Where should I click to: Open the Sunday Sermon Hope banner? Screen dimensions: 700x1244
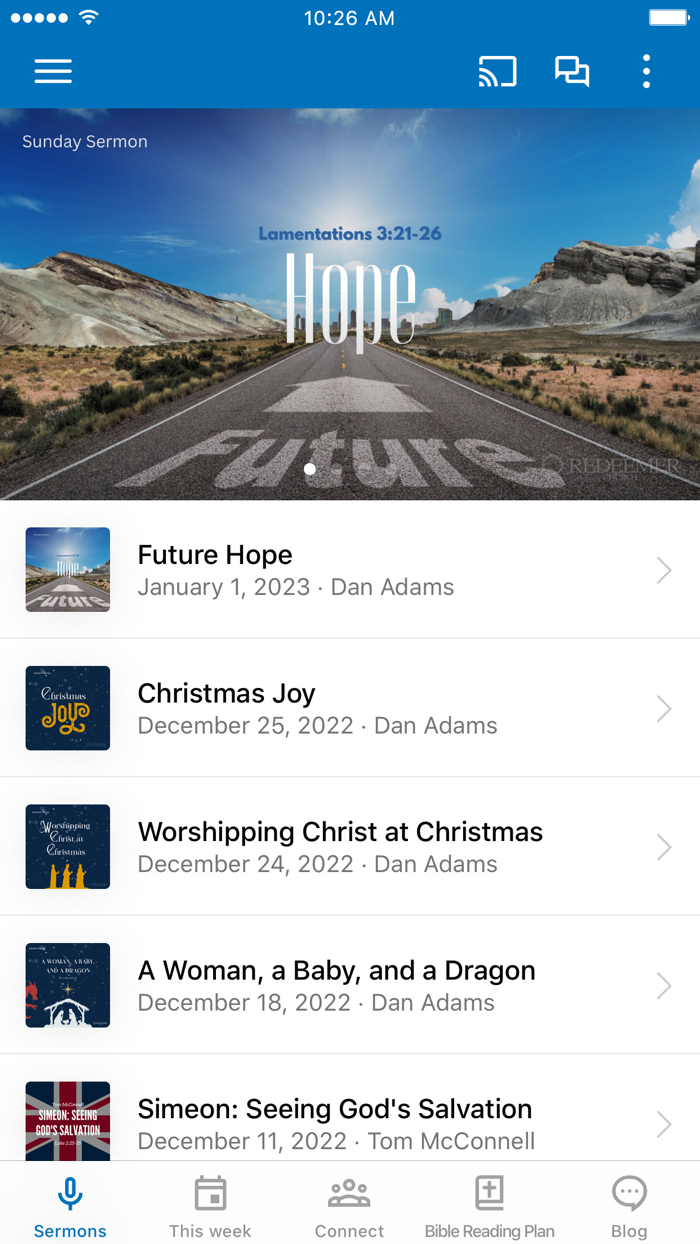[x=350, y=304]
